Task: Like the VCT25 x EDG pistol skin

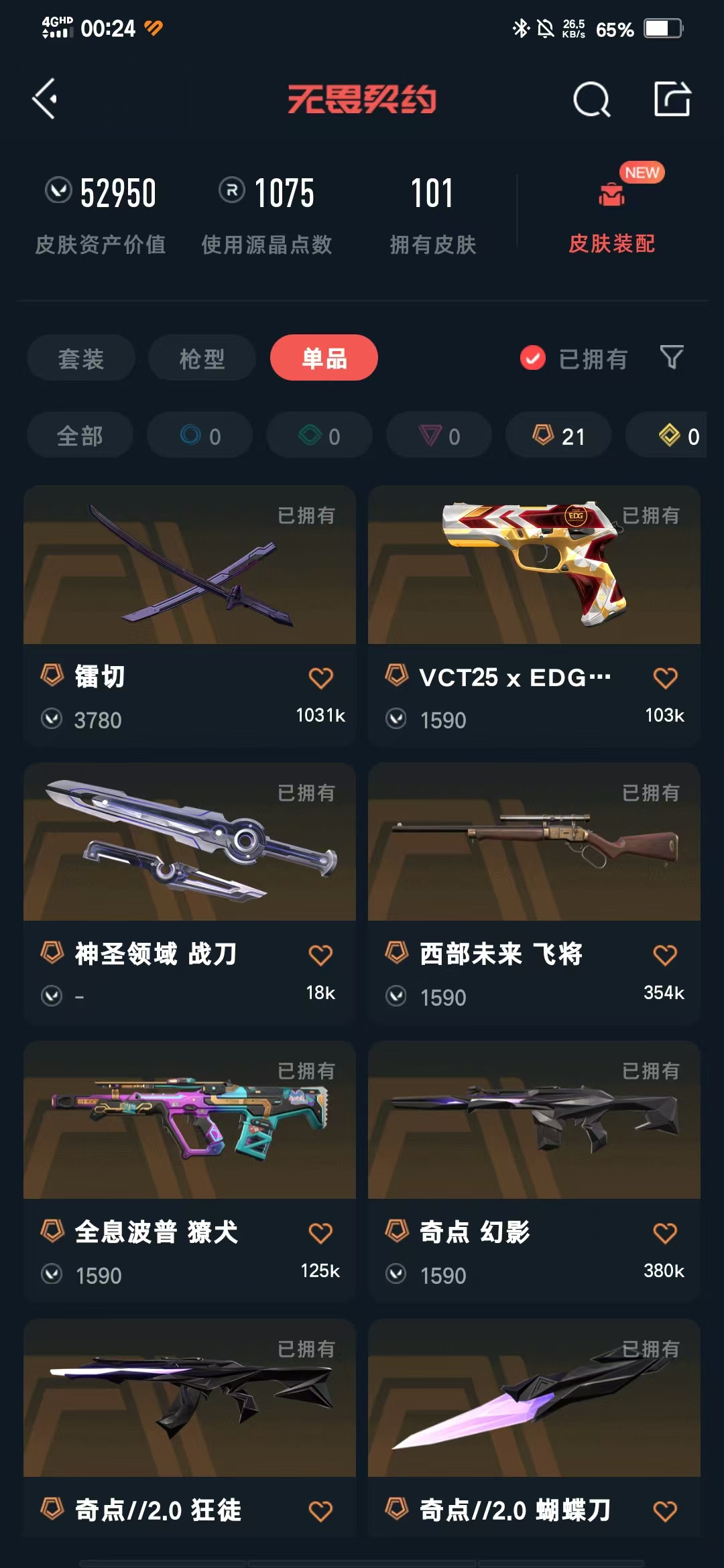Action: click(665, 678)
